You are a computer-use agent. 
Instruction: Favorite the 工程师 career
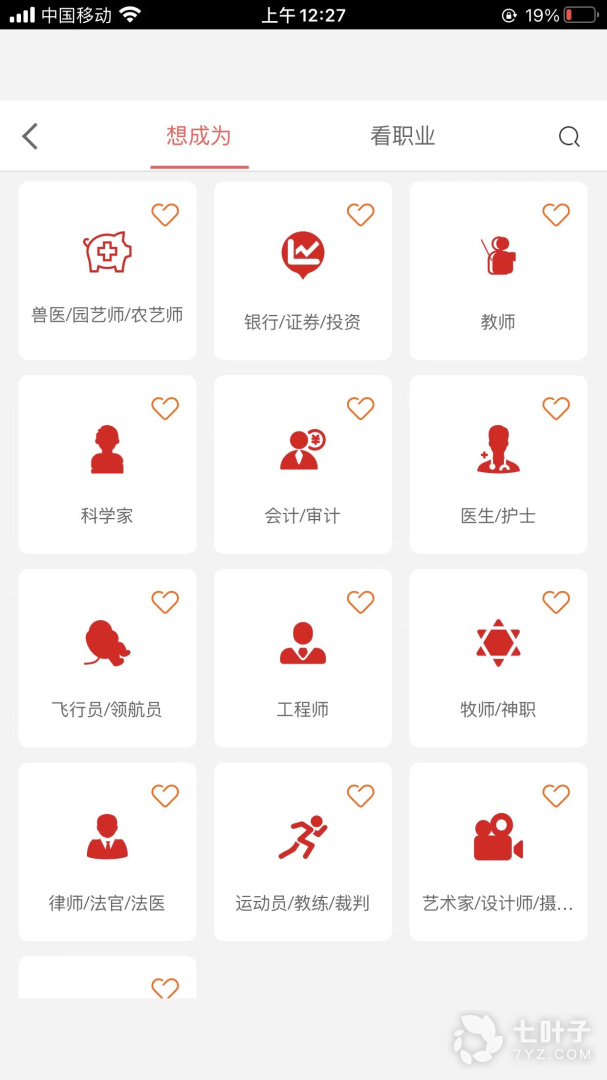click(360, 602)
